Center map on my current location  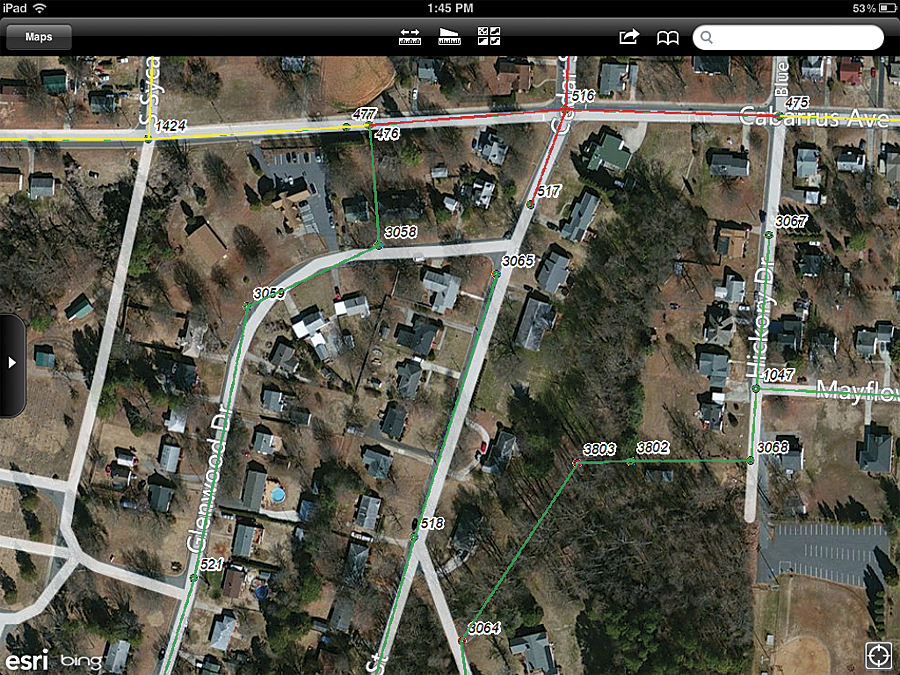878,655
